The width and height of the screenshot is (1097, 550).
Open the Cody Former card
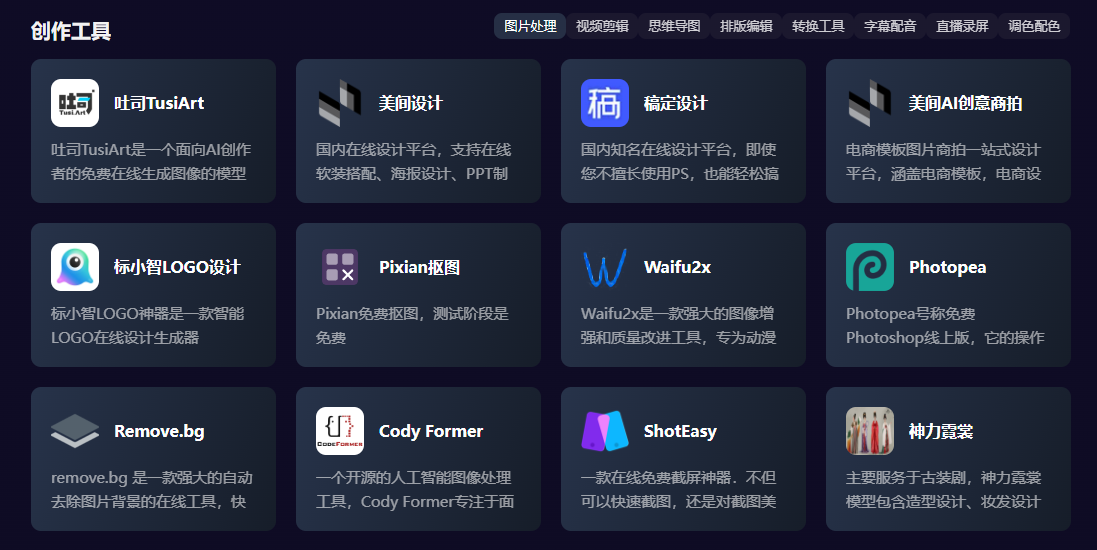point(418,459)
